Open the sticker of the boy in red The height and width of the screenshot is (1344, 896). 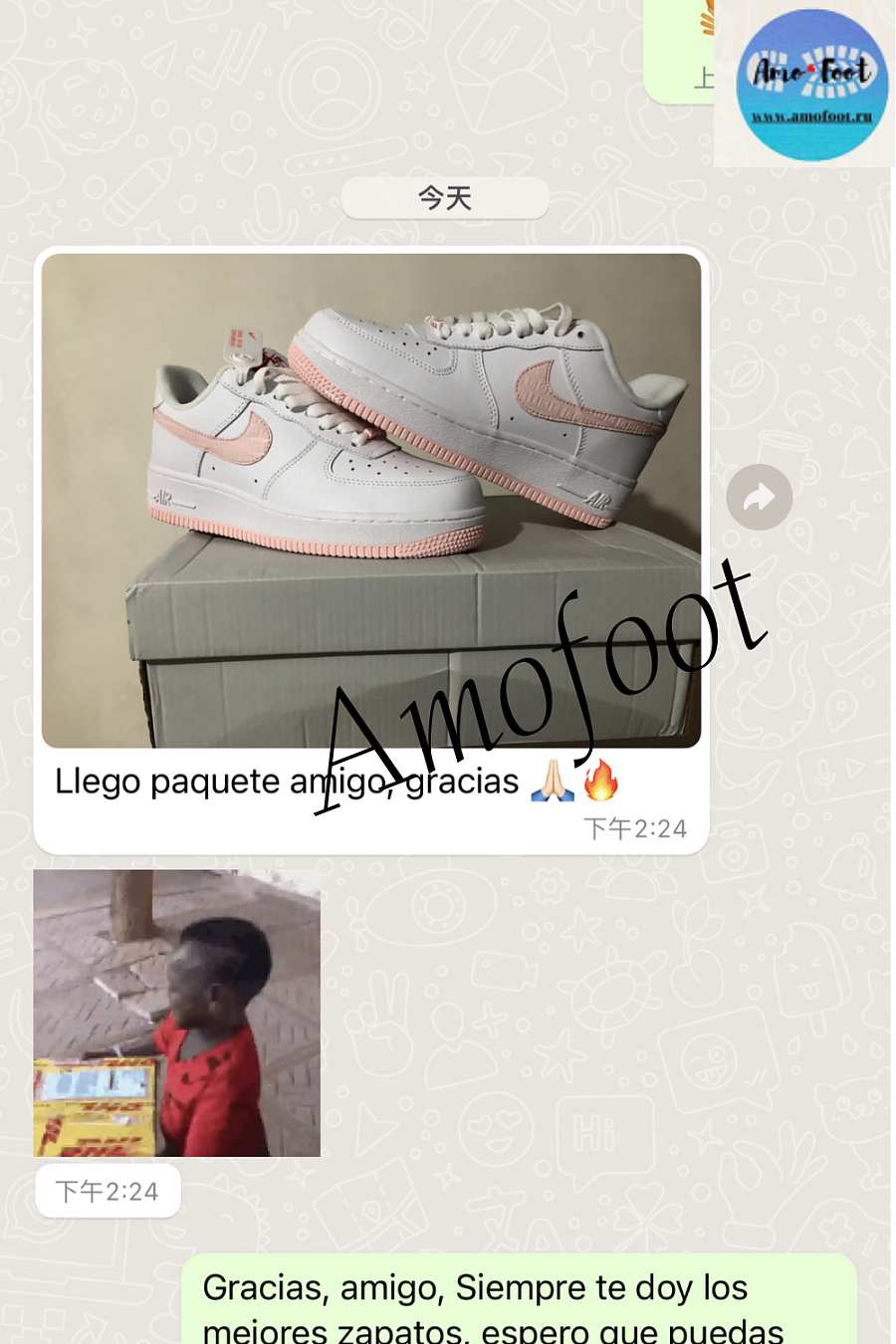(x=176, y=1012)
